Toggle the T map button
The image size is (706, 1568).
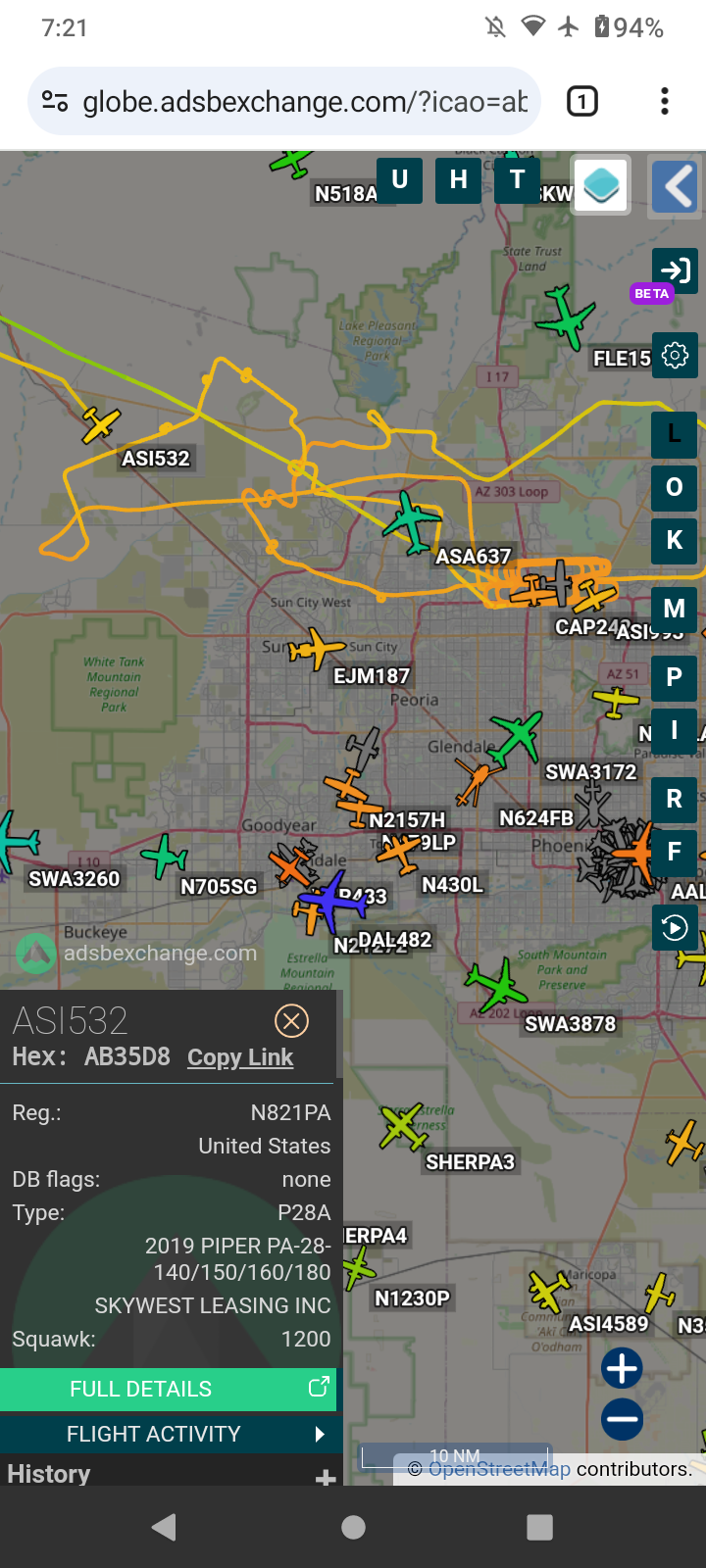(x=518, y=180)
